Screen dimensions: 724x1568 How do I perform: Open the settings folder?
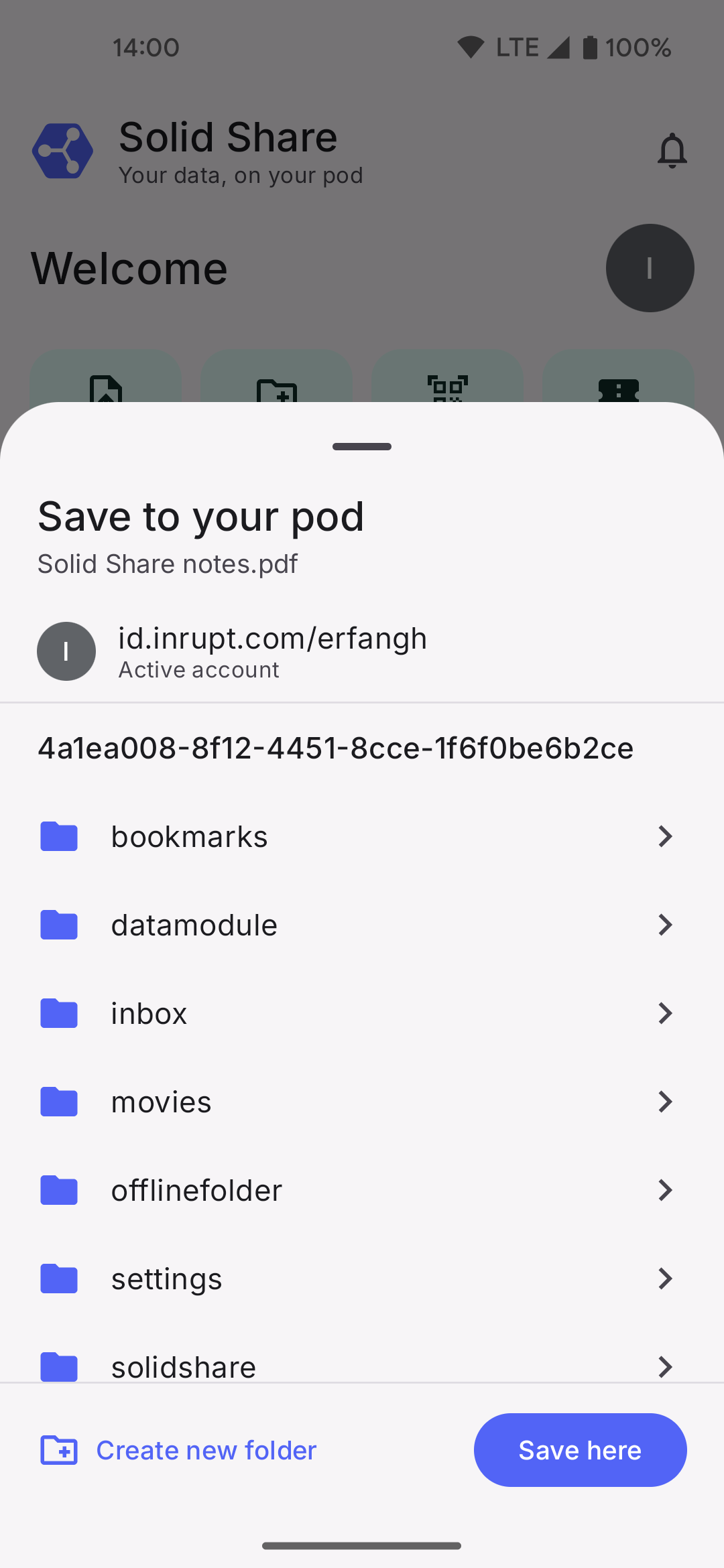click(x=362, y=1279)
